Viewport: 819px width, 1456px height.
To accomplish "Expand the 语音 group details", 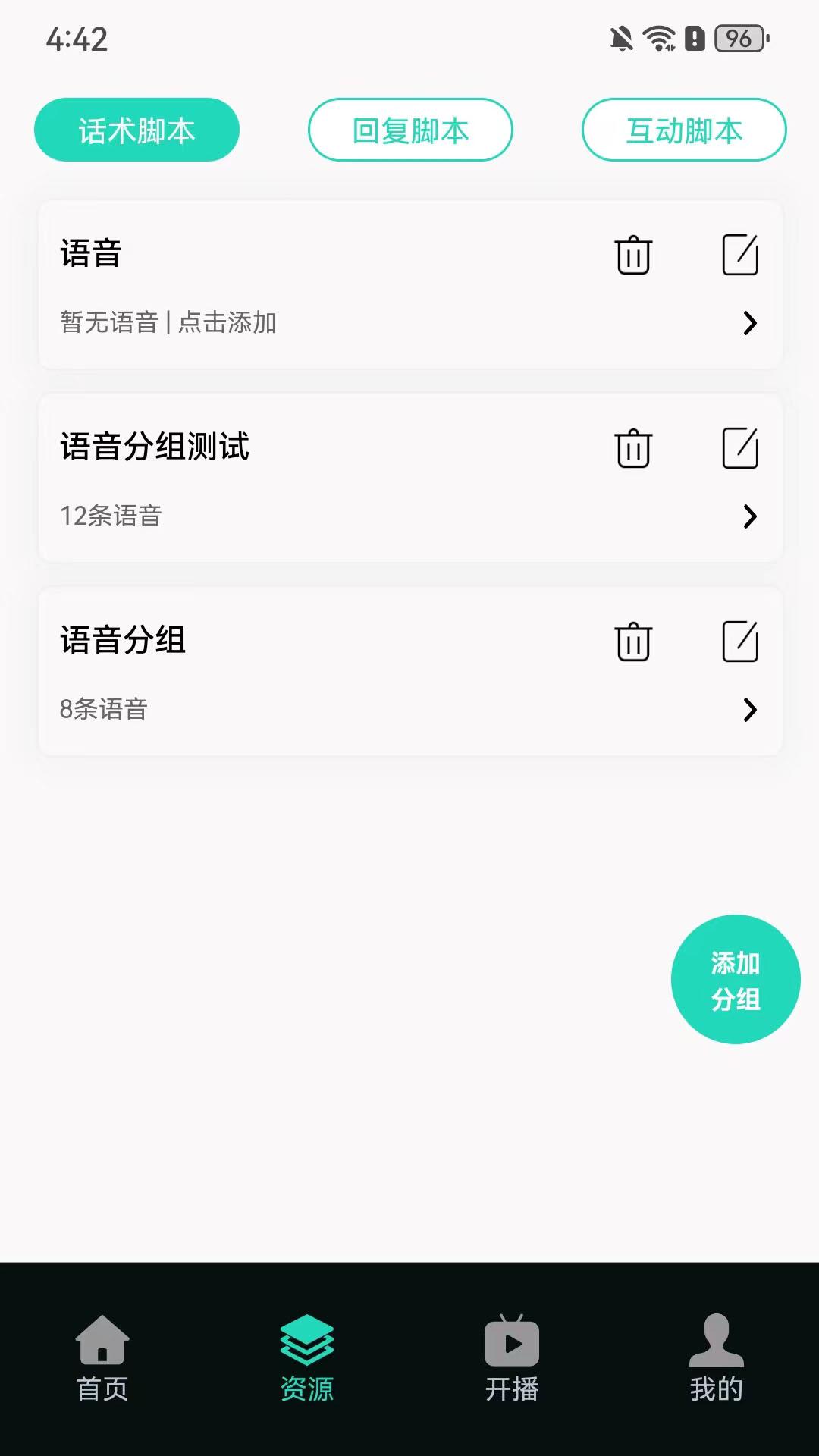I will click(x=751, y=323).
